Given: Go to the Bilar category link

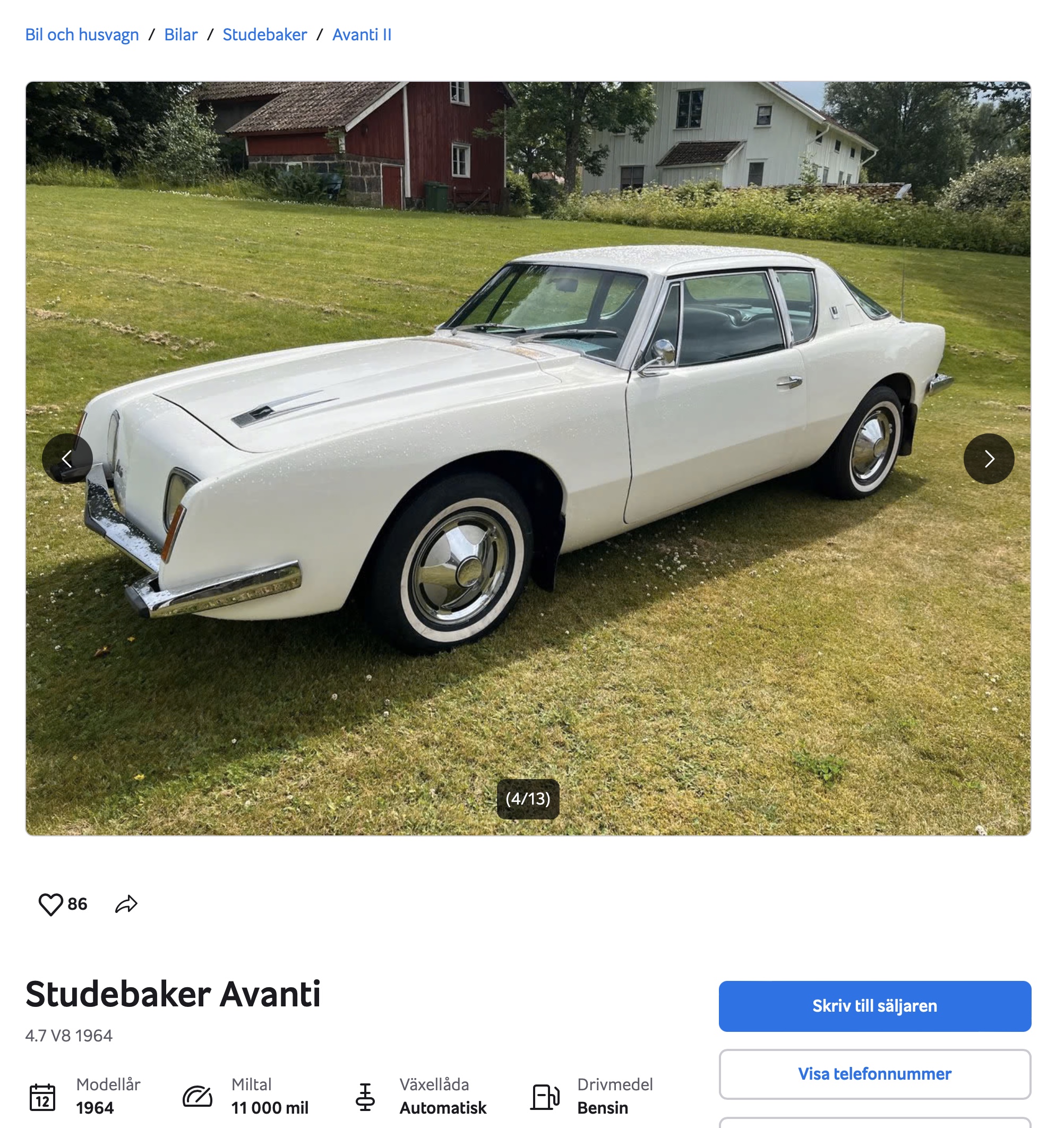Looking at the screenshot, I should [181, 35].
